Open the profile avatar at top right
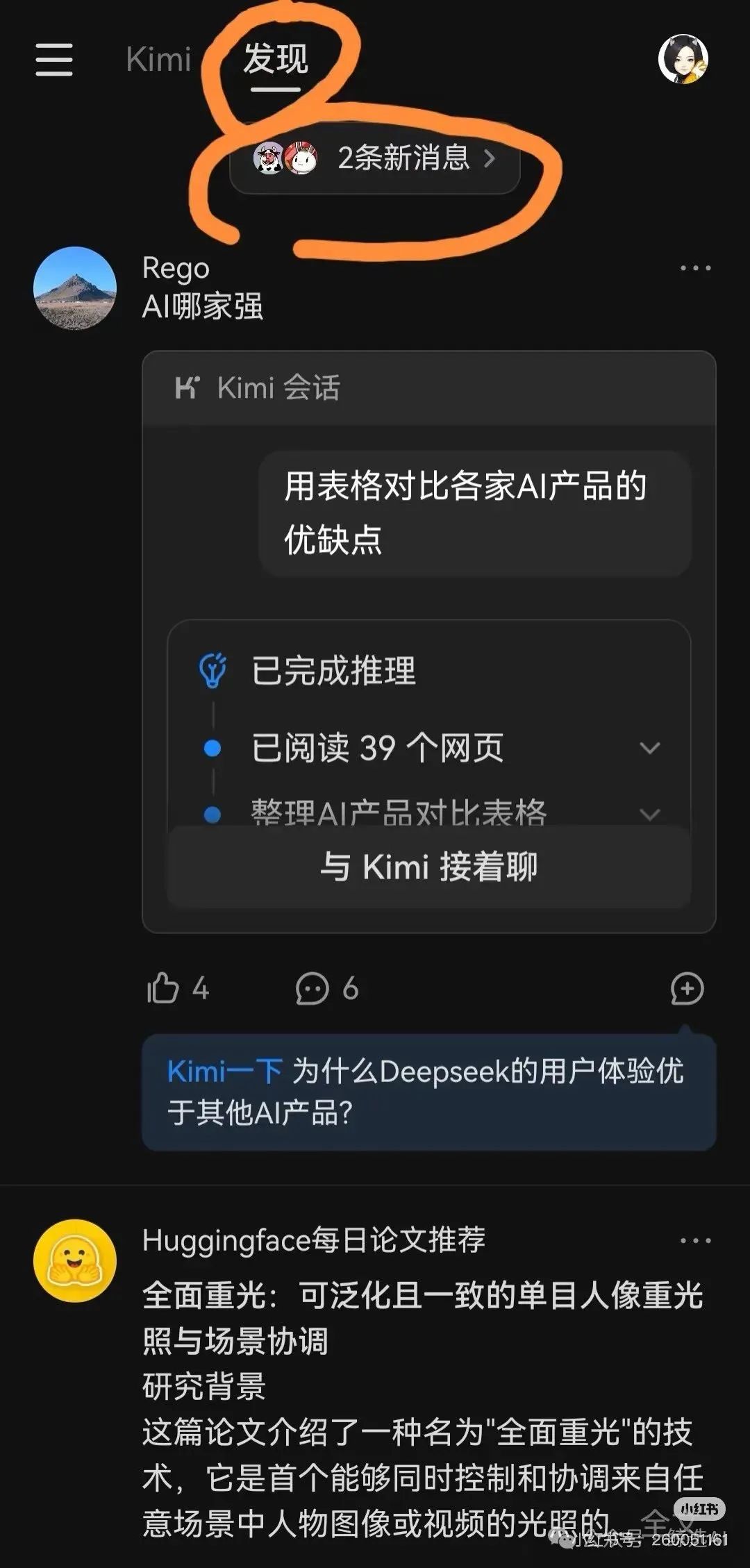Image resolution: width=750 pixels, height=1568 pixels. click(683, 59)
